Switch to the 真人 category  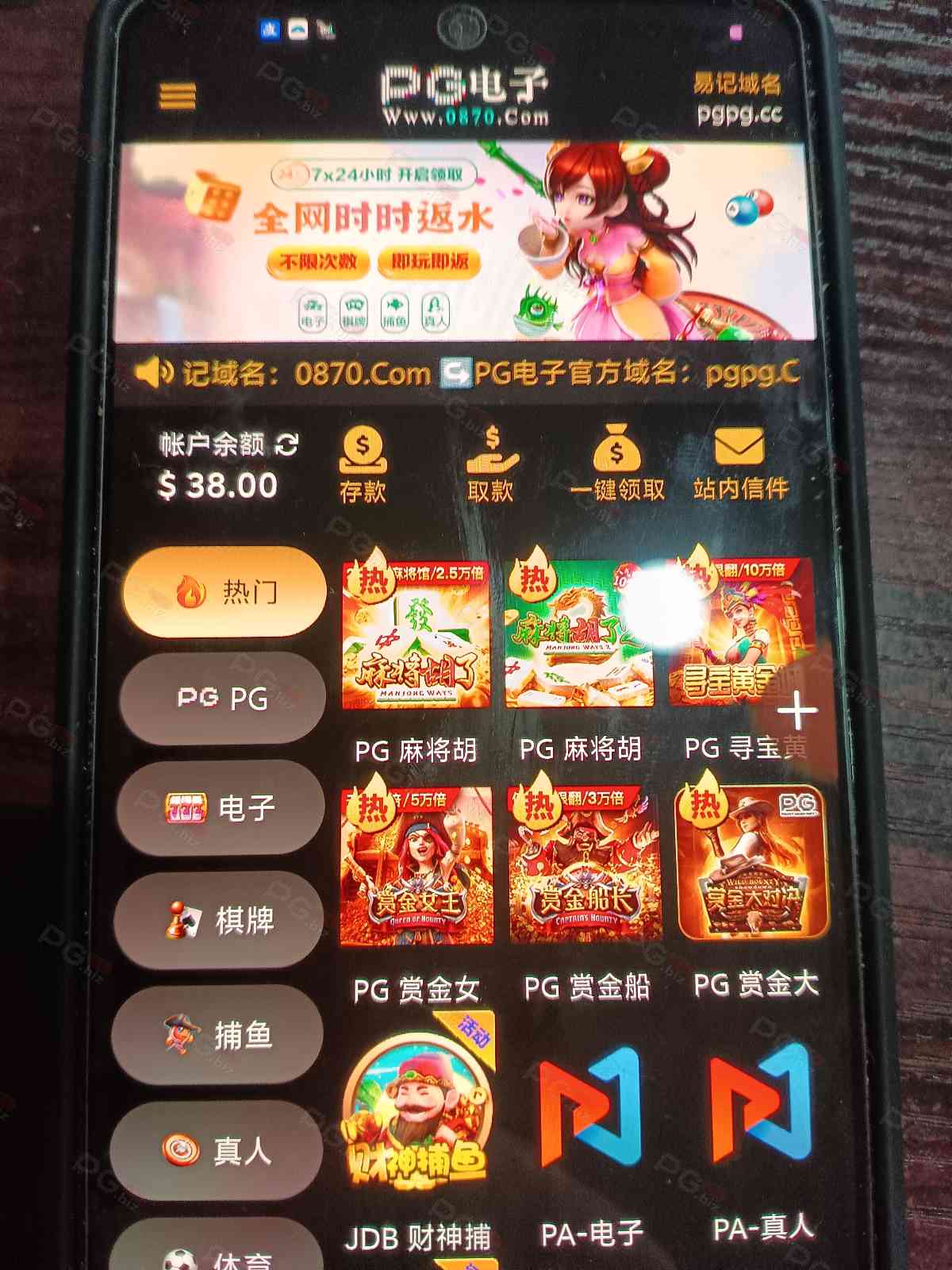point(216,1150)
